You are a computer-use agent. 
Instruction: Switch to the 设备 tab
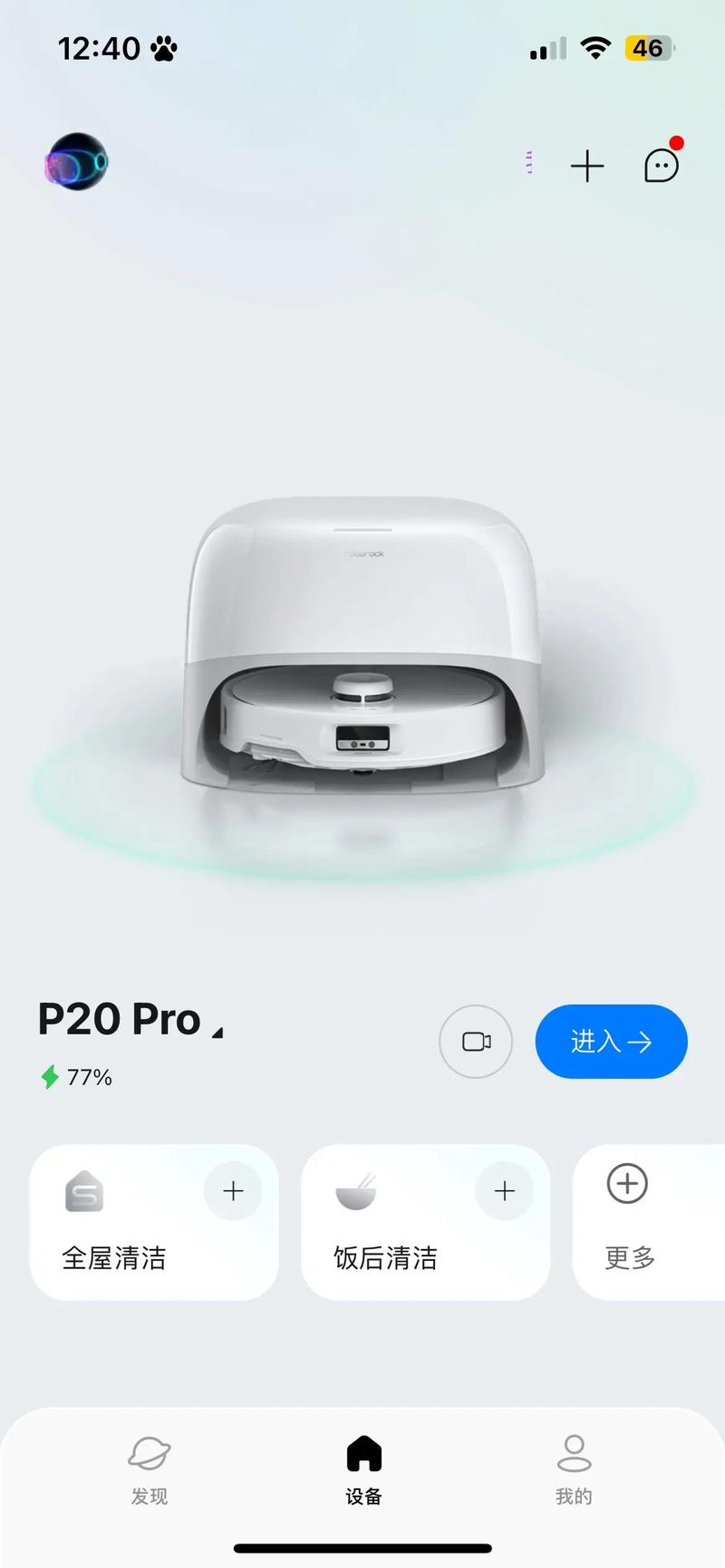[363, 1469]
